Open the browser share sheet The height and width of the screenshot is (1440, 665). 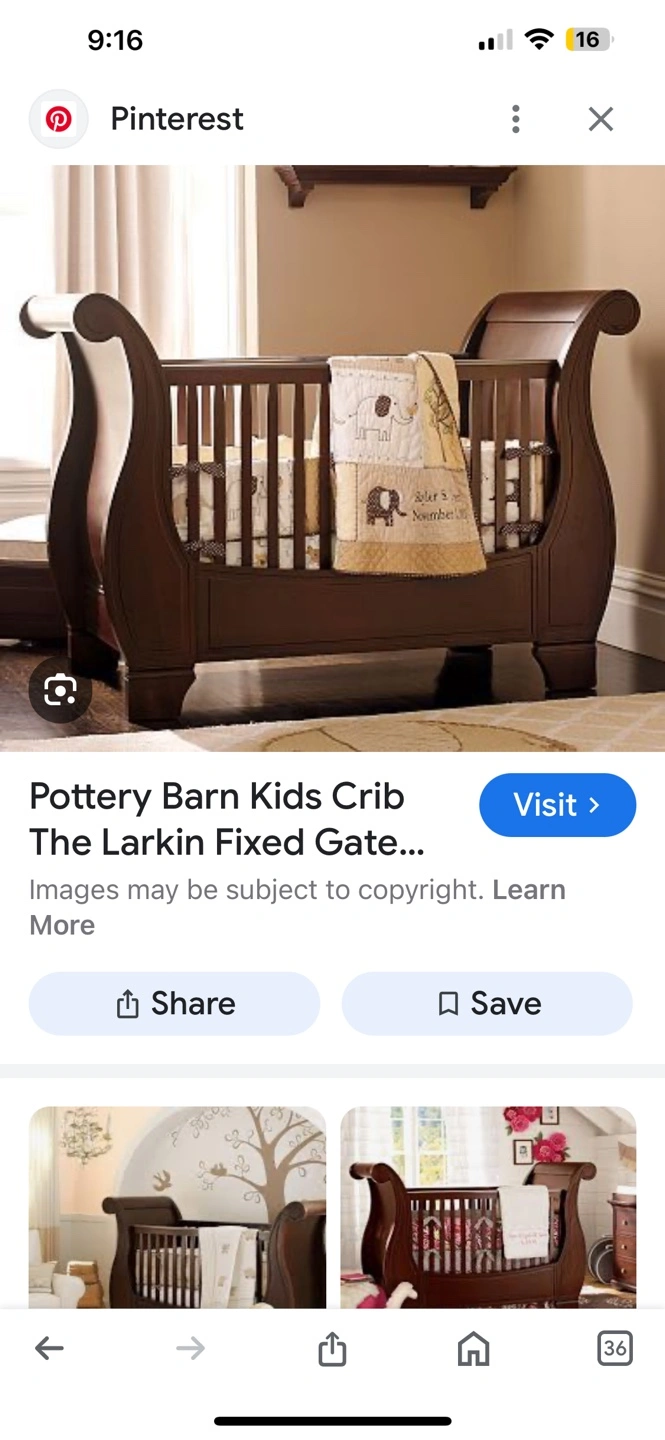(x=332, y=1349)
